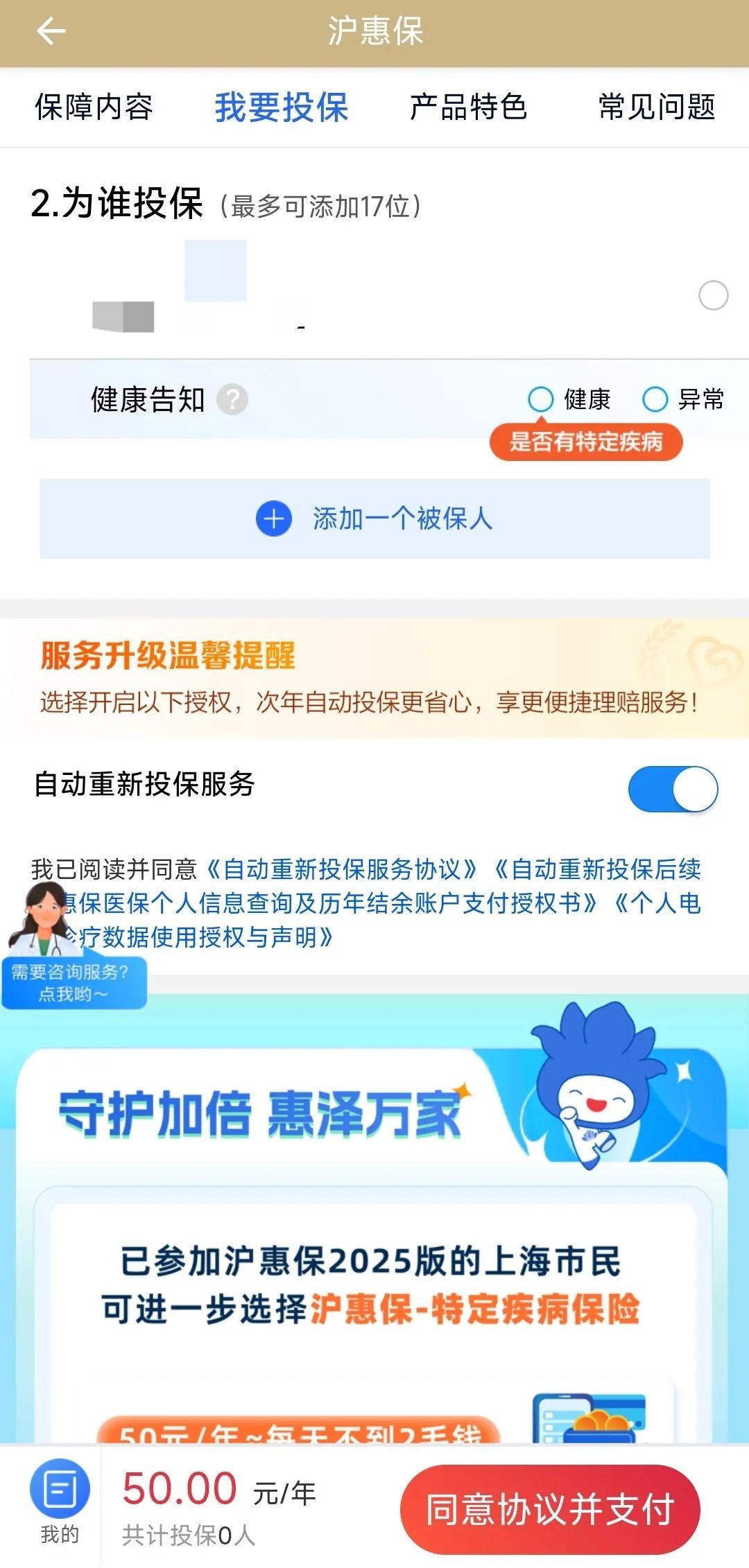Tap 添加一个被保人 button

point(374,519)
